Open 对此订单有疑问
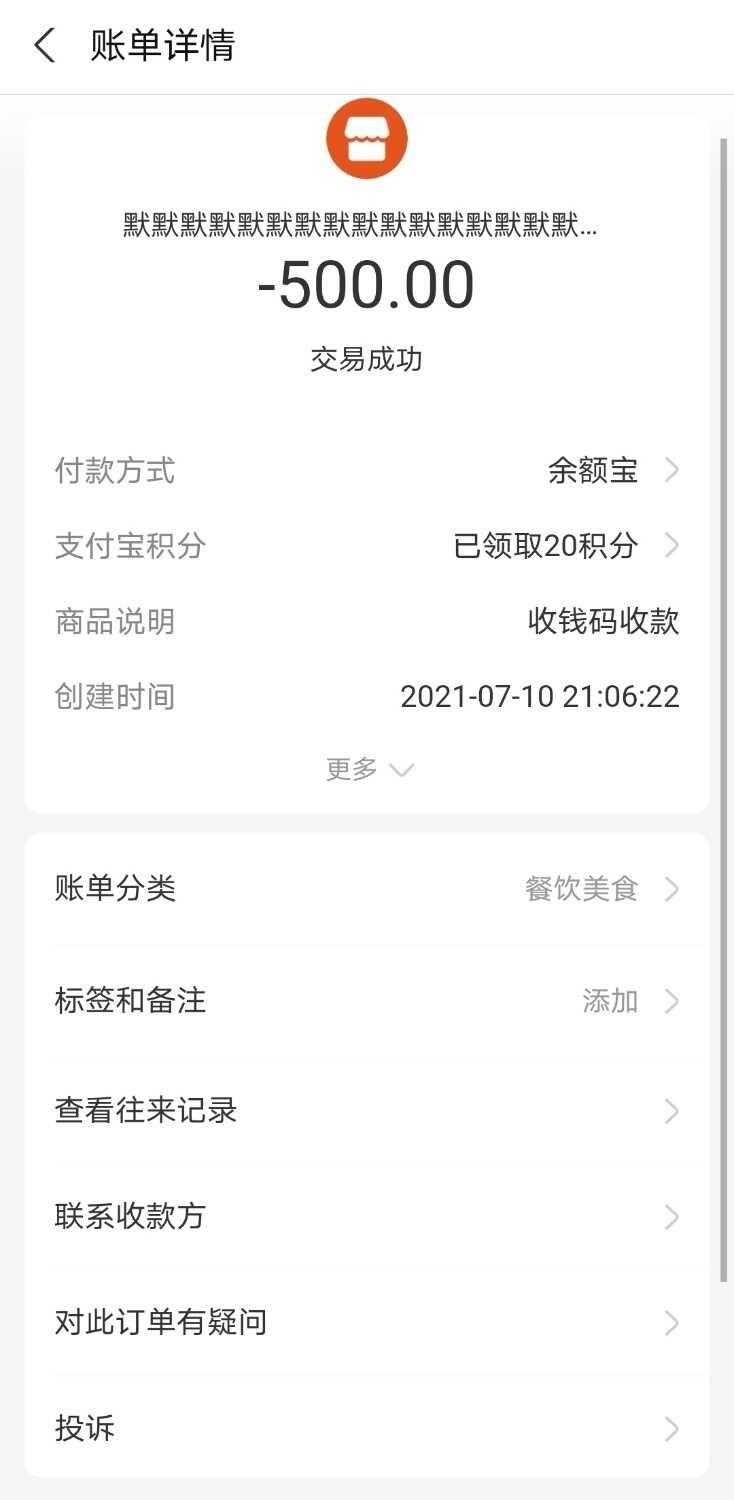 pyautogui.click(x=367, y=1322)
